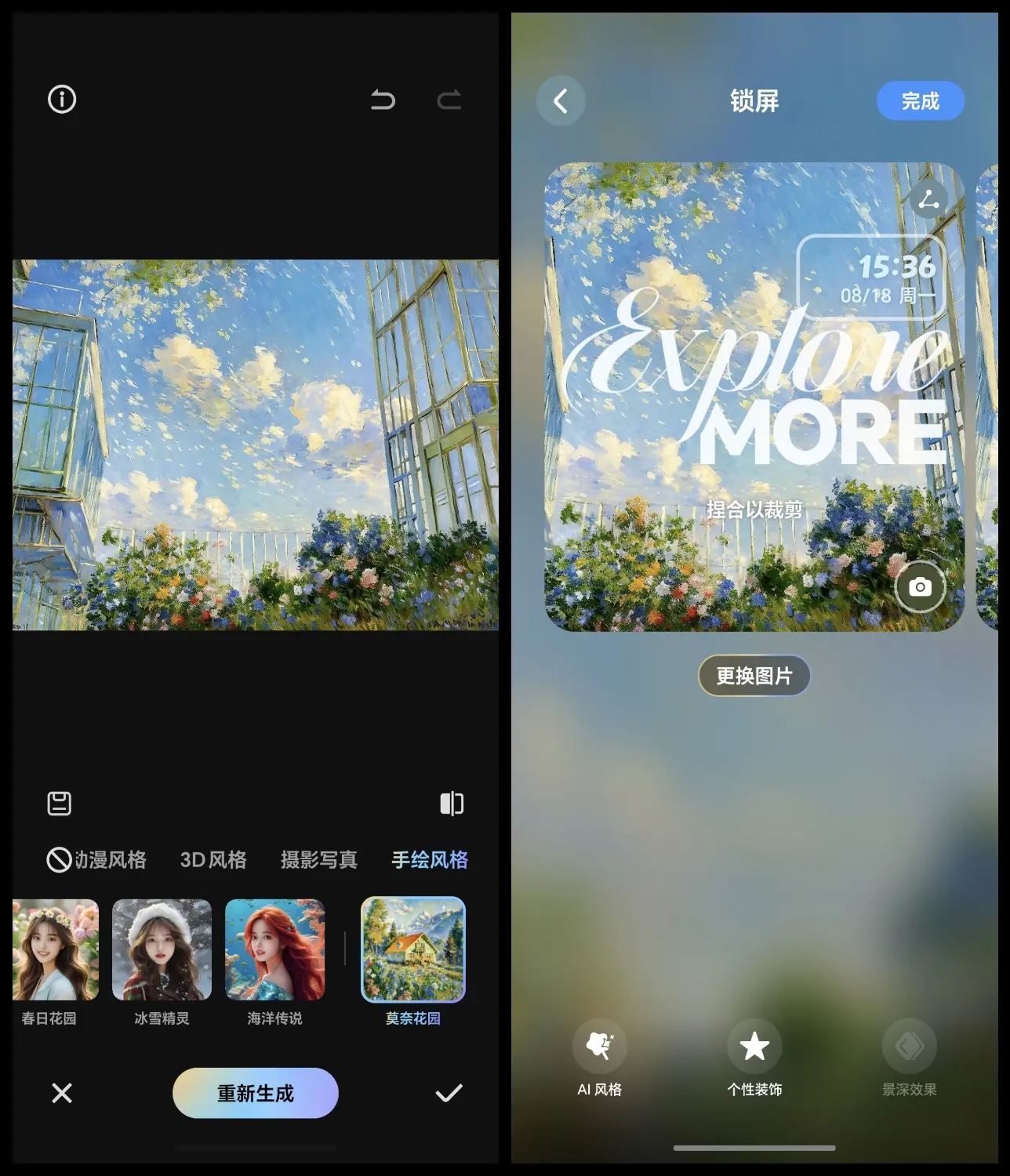Save the generated image
This screenshot has height=1176, width=1010.
coord(60,804)
